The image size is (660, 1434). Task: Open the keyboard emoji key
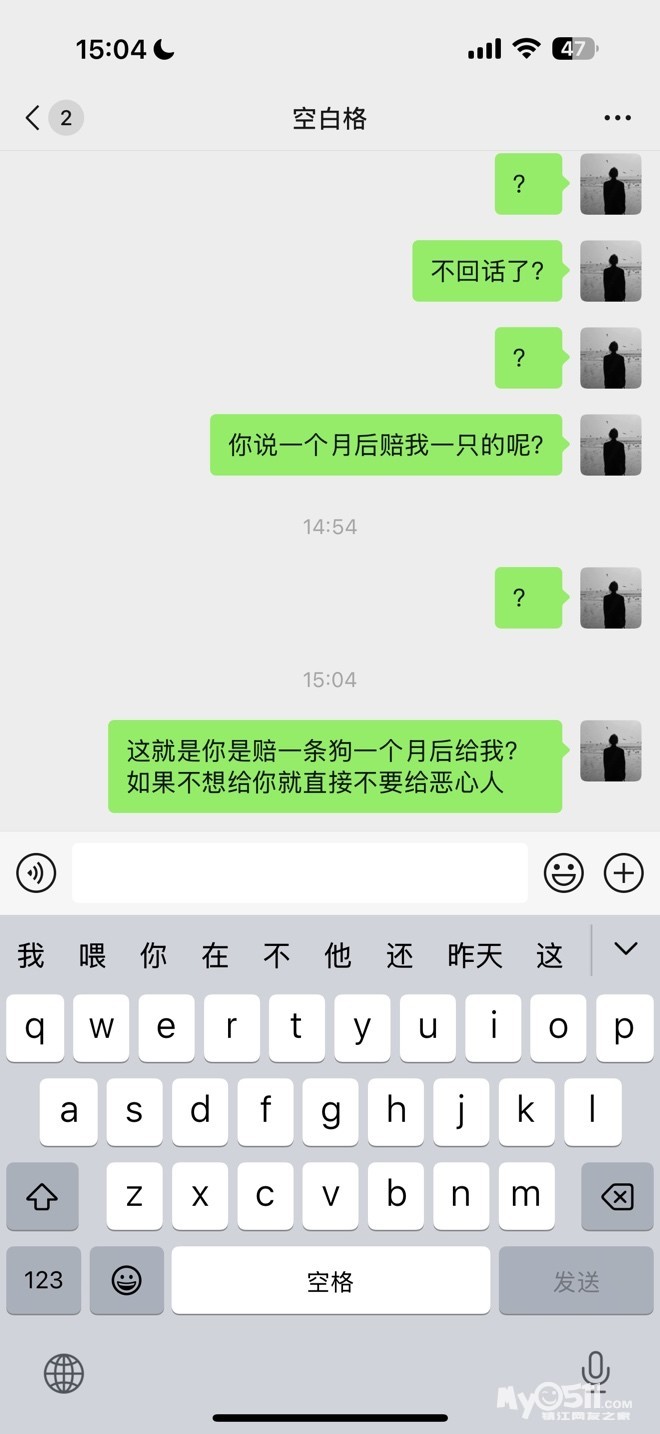126,1280
